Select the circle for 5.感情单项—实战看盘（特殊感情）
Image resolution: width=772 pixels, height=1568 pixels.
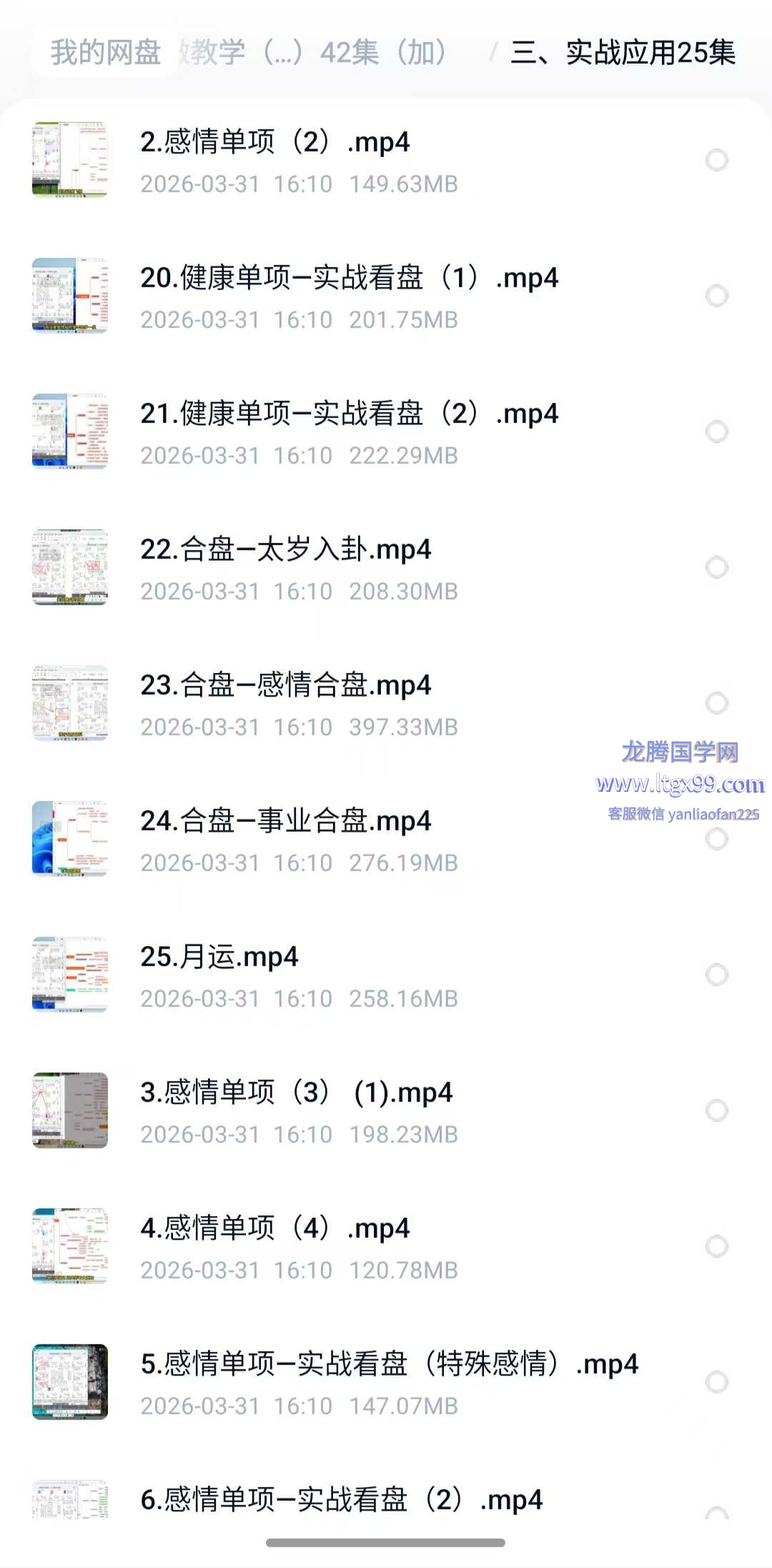716,1382
